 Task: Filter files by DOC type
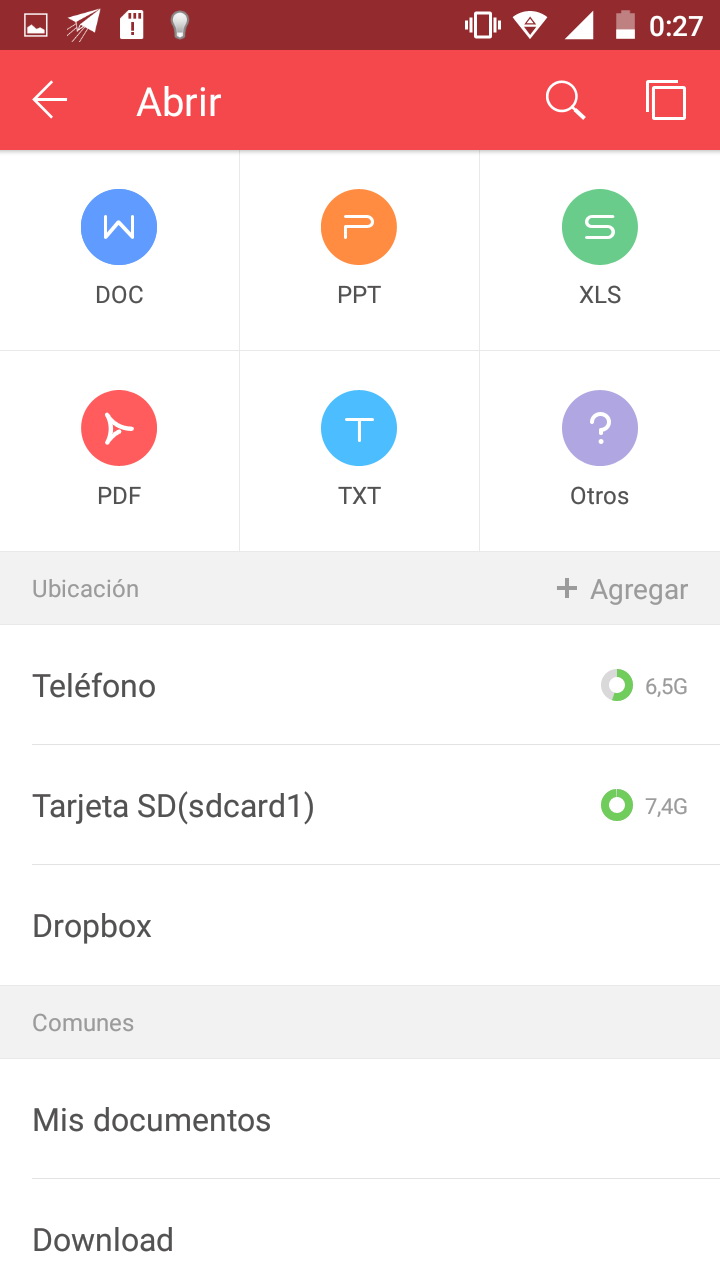119,250
